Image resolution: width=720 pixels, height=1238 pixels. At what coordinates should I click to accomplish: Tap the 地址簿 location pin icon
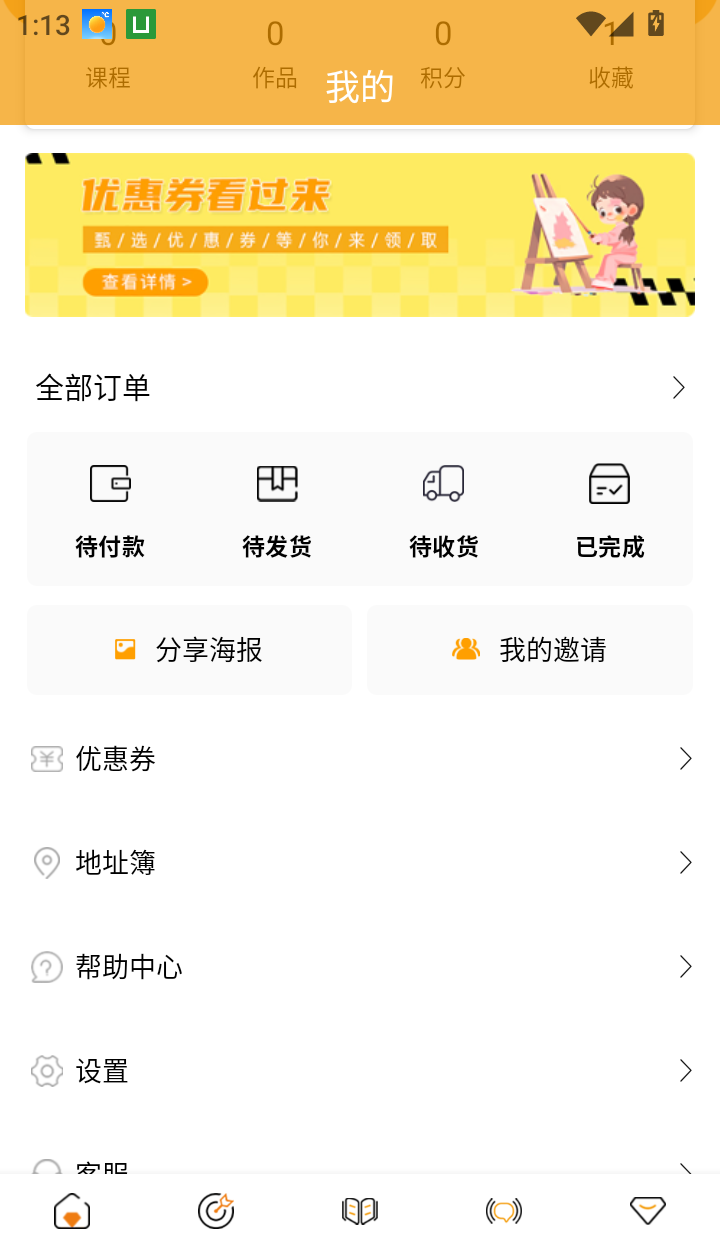(x=46, y=862)
